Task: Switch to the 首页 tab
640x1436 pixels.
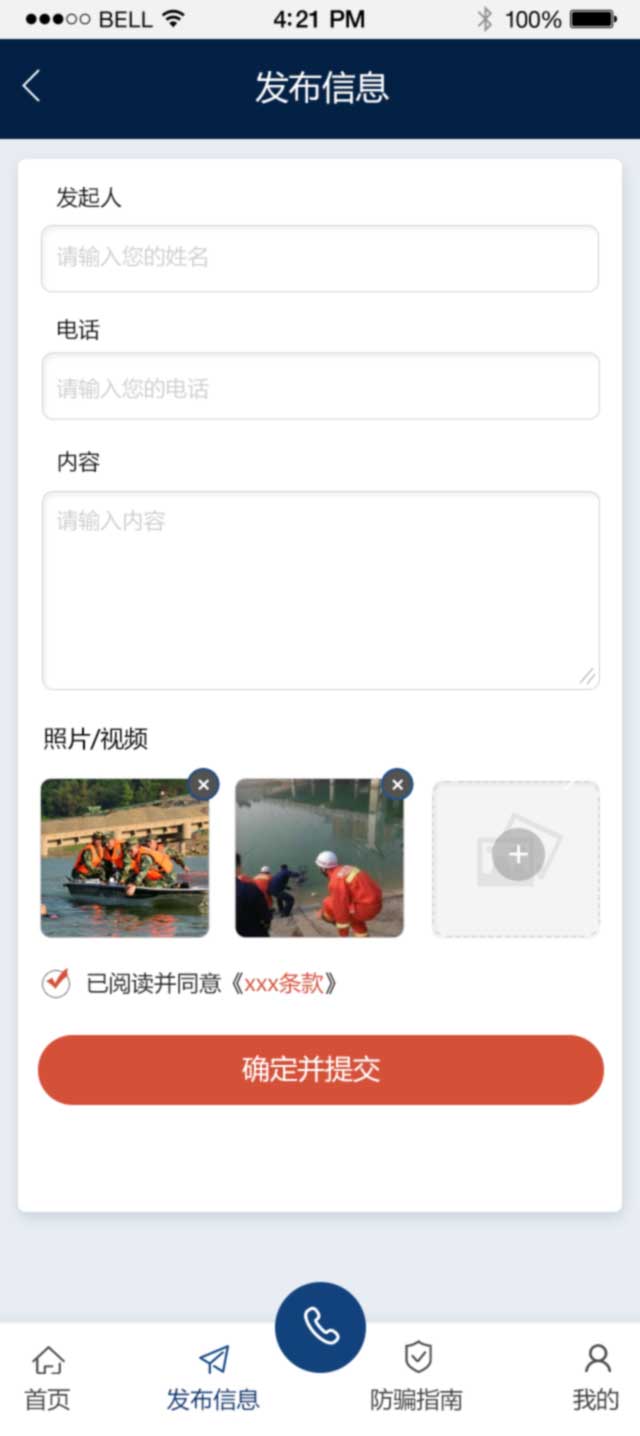Action: [48, 1378]
